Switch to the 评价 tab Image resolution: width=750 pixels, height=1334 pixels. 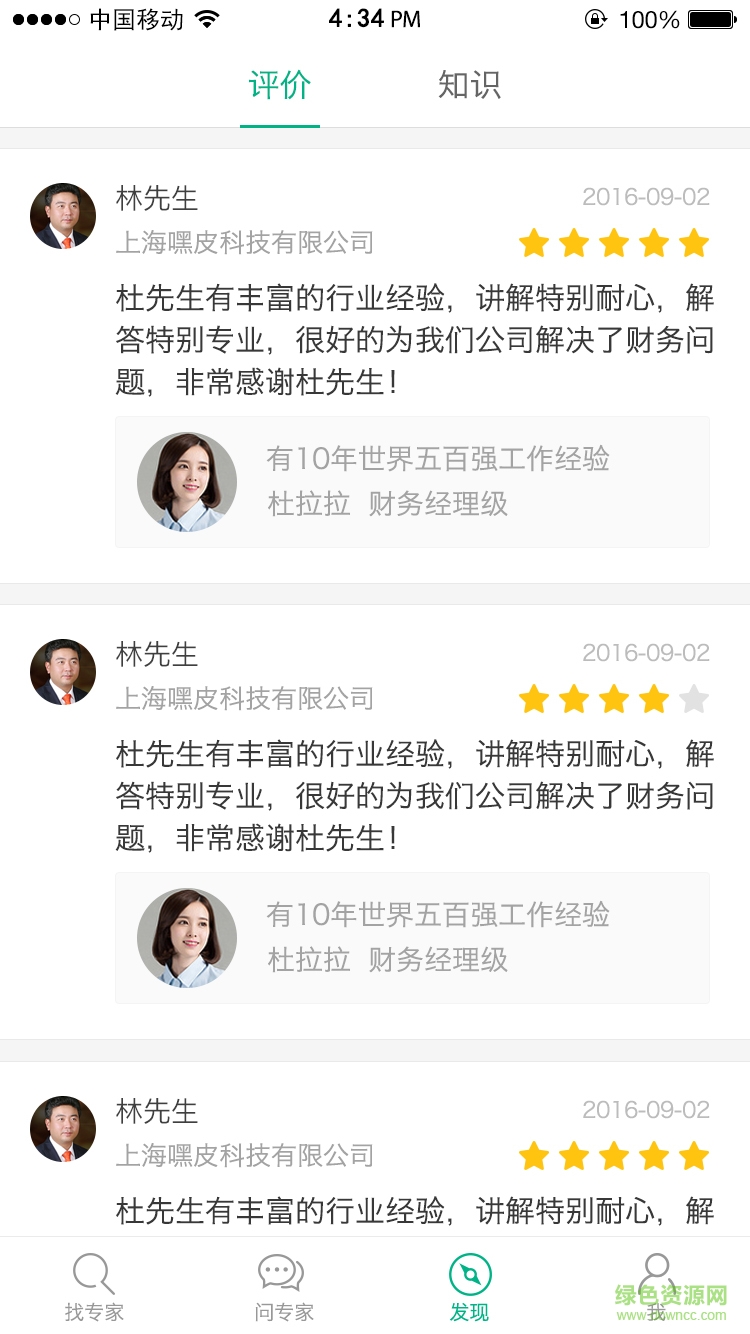[x=280, y=86]
